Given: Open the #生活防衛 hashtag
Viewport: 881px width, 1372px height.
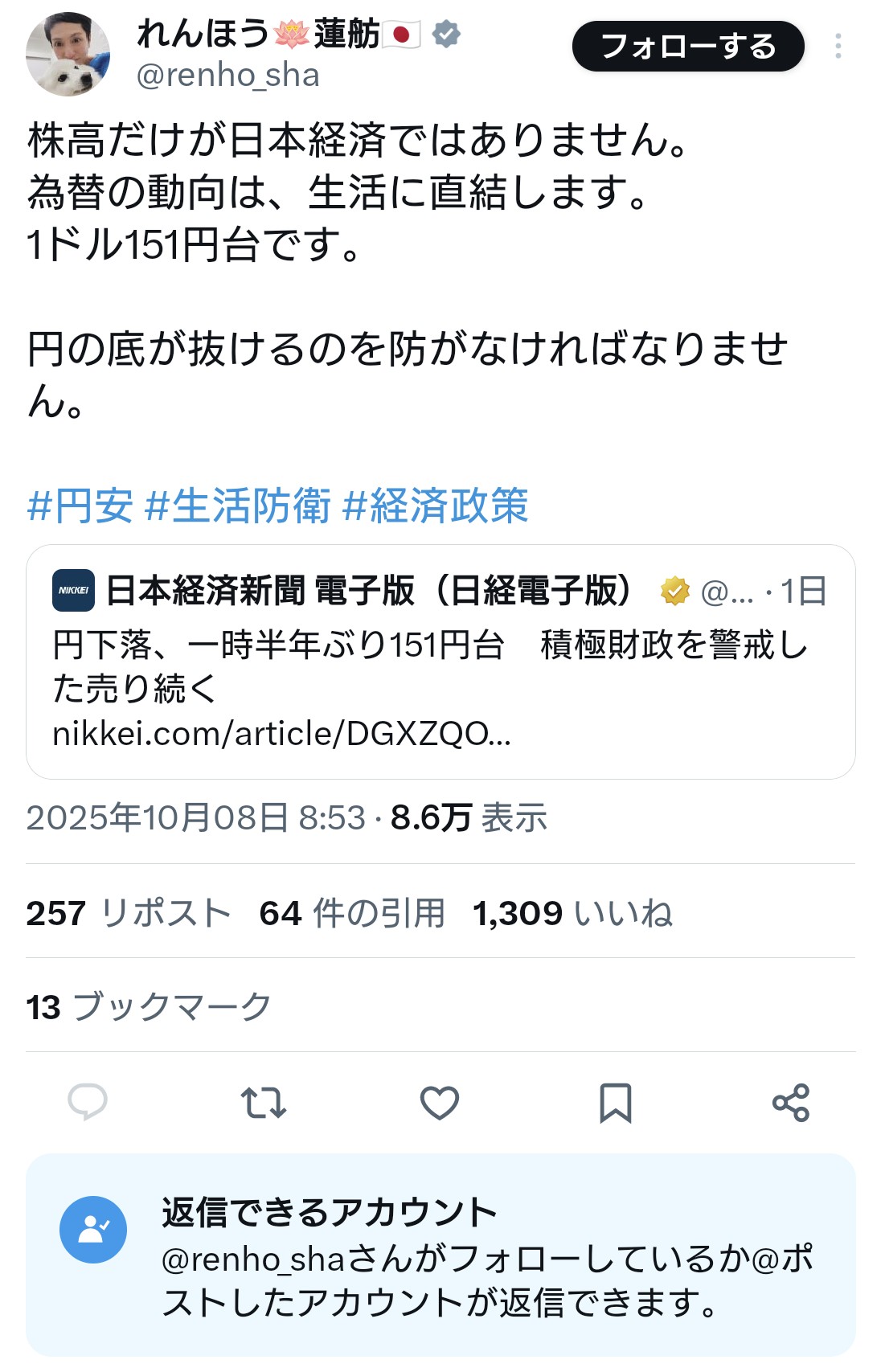Looking at the screenshot, I should (238, 506).
